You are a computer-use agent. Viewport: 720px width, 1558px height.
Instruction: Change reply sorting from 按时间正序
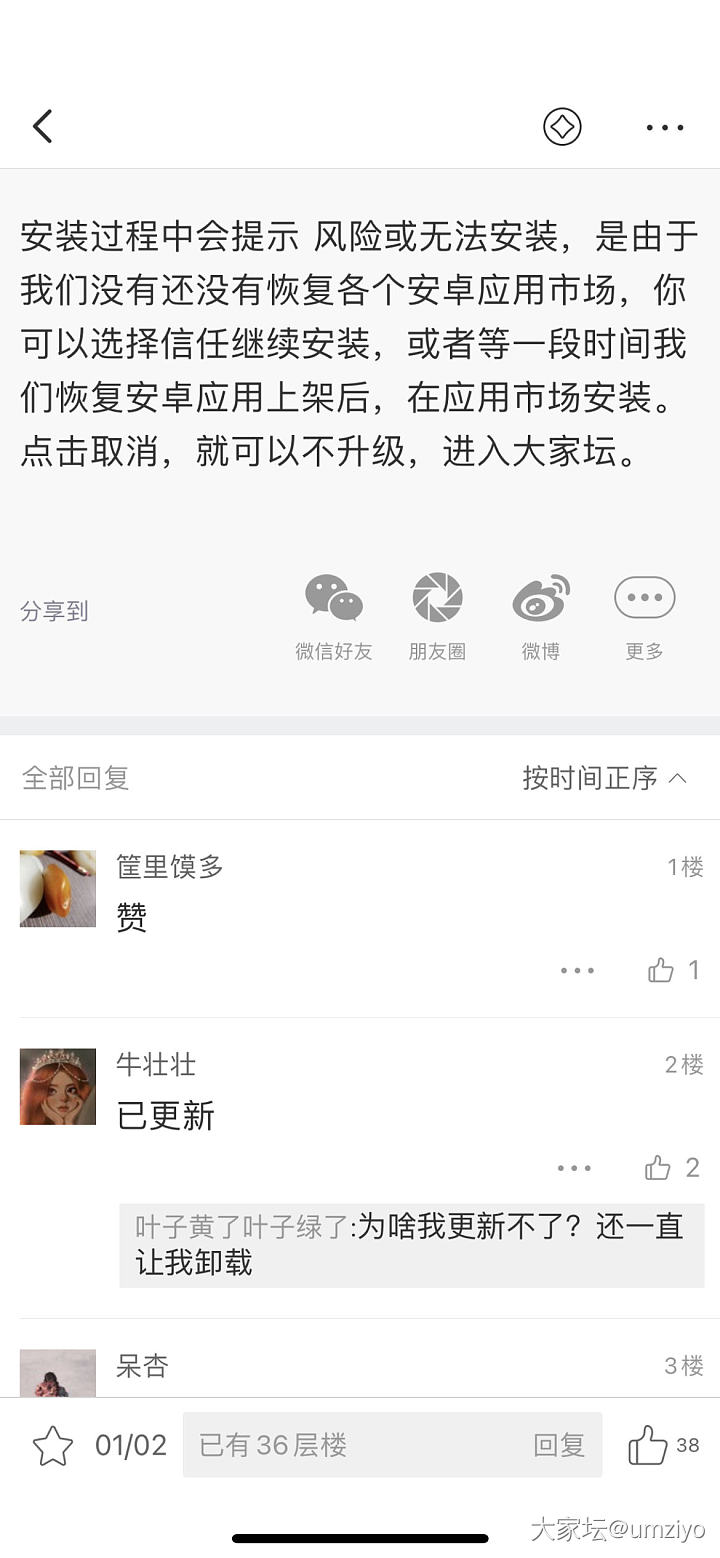tap(604, 778)
